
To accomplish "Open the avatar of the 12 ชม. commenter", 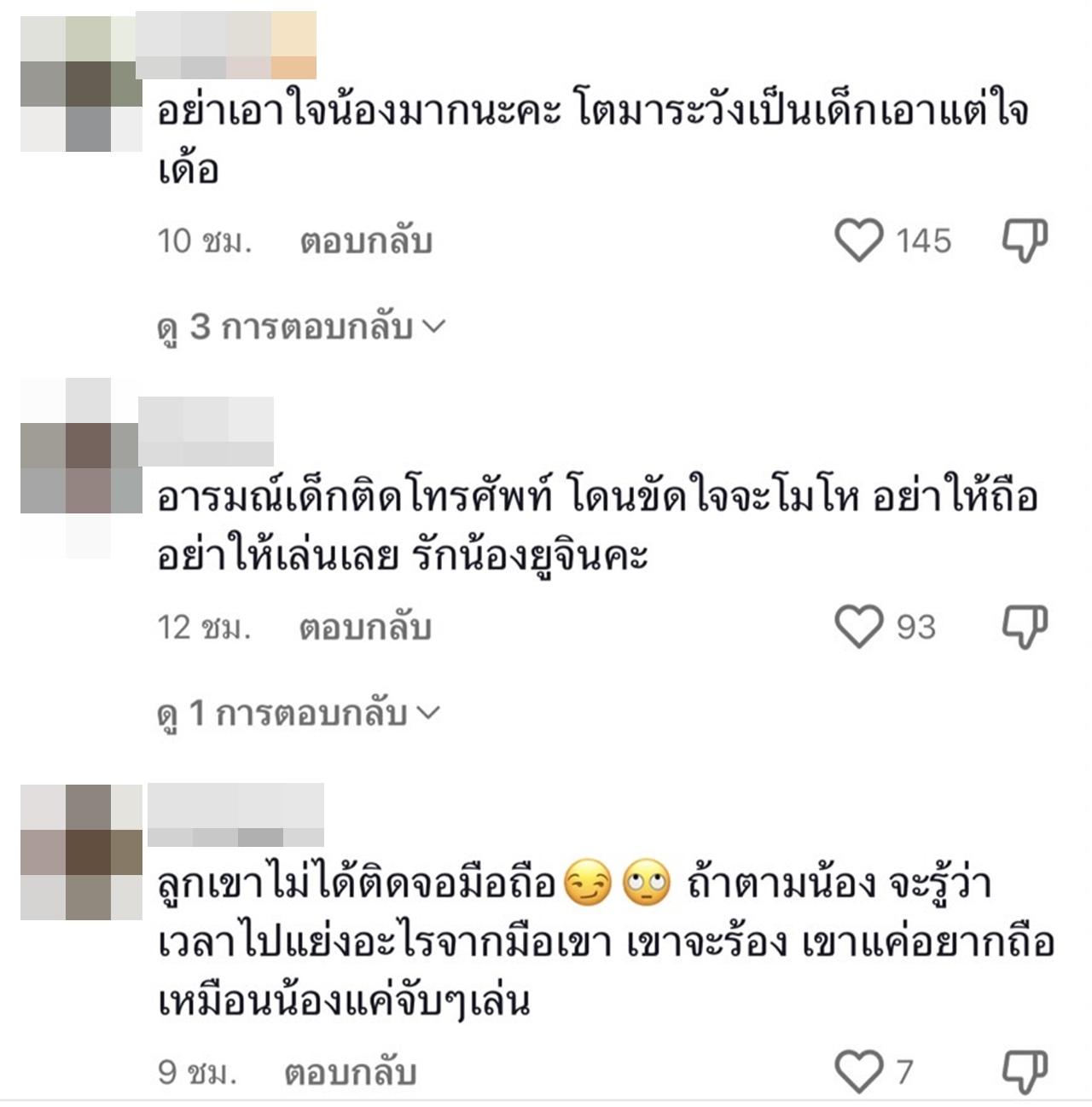I will [81, 468].
